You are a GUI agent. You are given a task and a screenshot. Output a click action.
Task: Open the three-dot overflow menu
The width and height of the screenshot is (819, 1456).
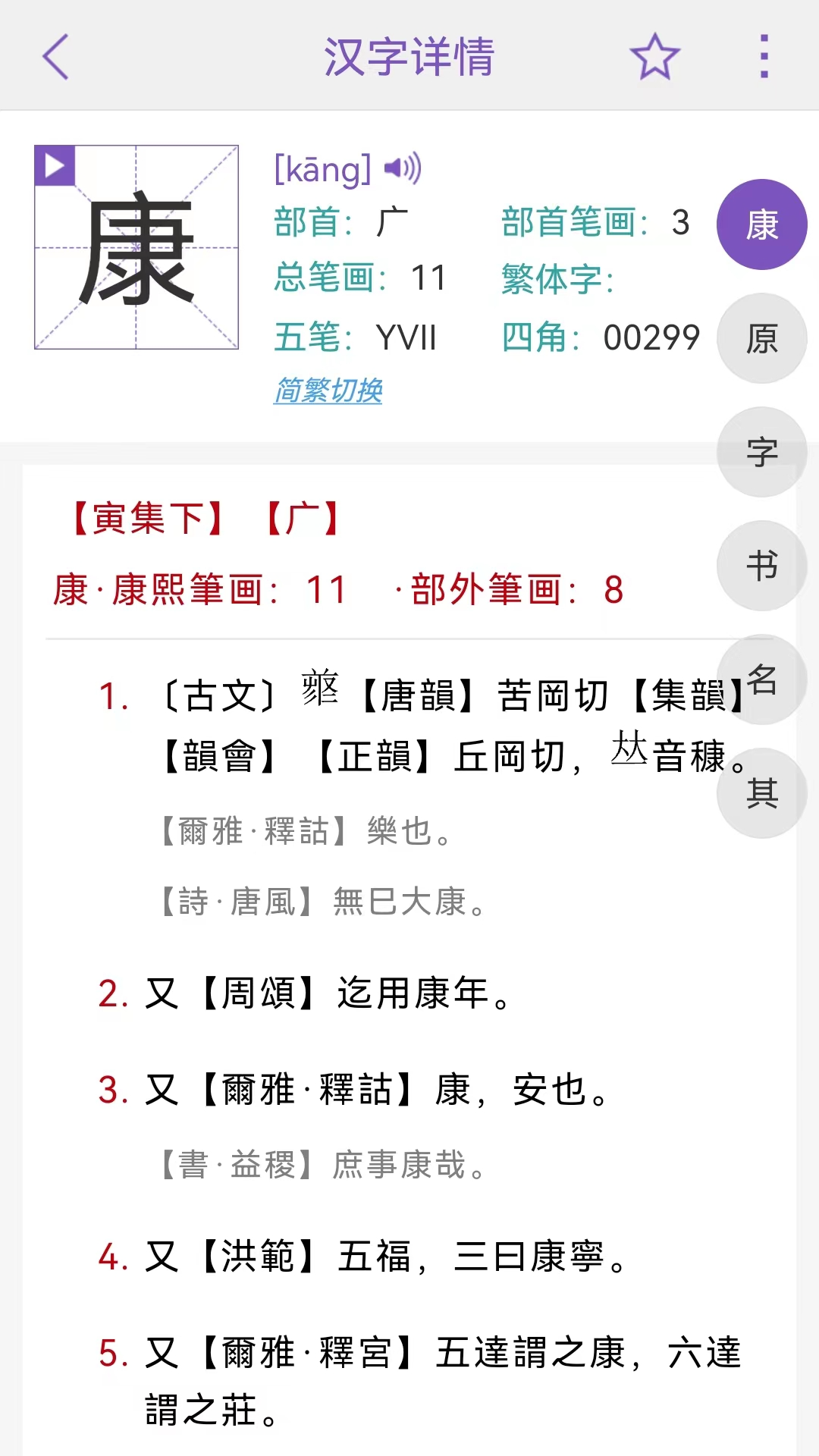click(764, 56)
